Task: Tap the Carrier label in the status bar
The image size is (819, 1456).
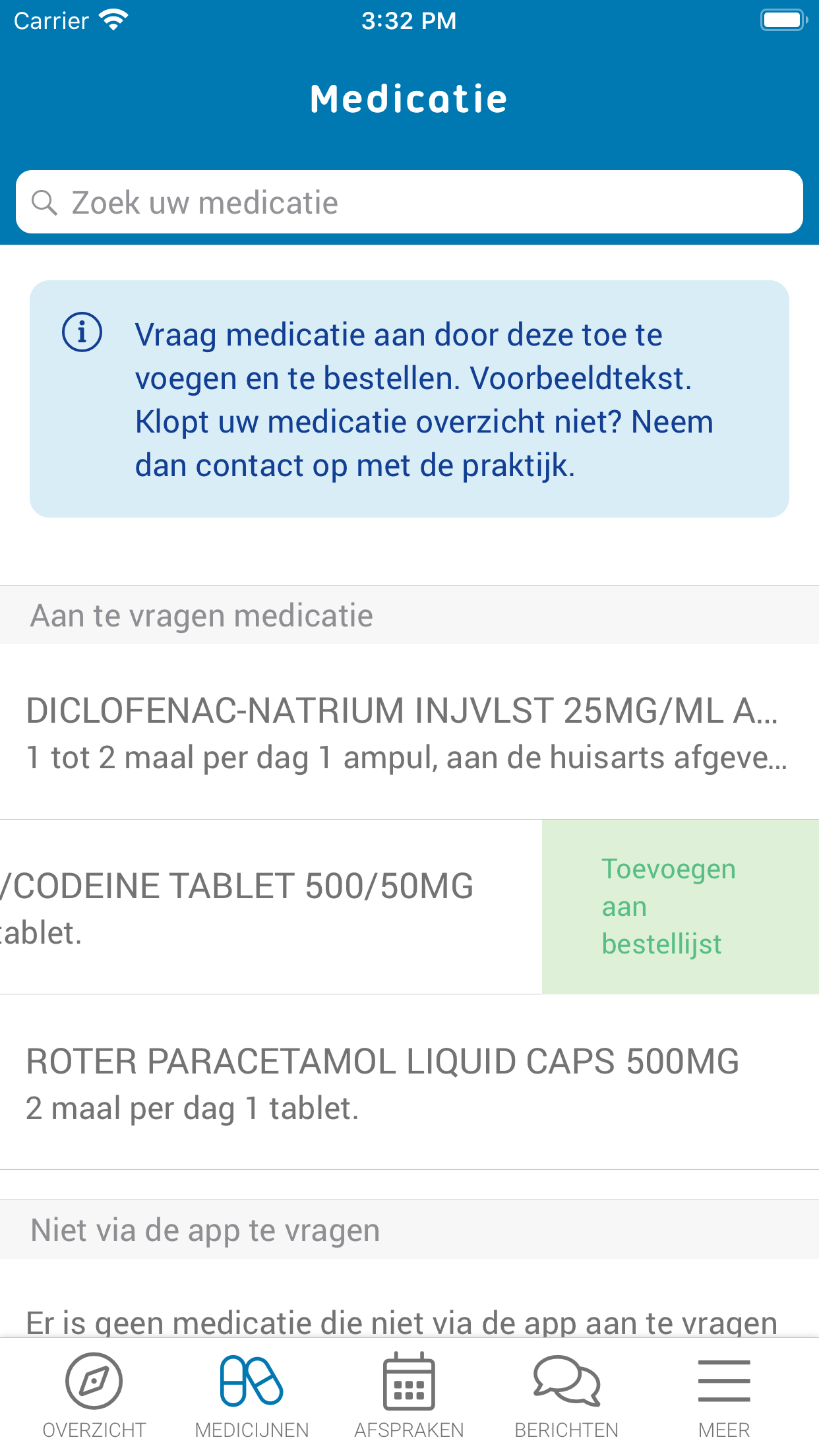Action: 51,20
